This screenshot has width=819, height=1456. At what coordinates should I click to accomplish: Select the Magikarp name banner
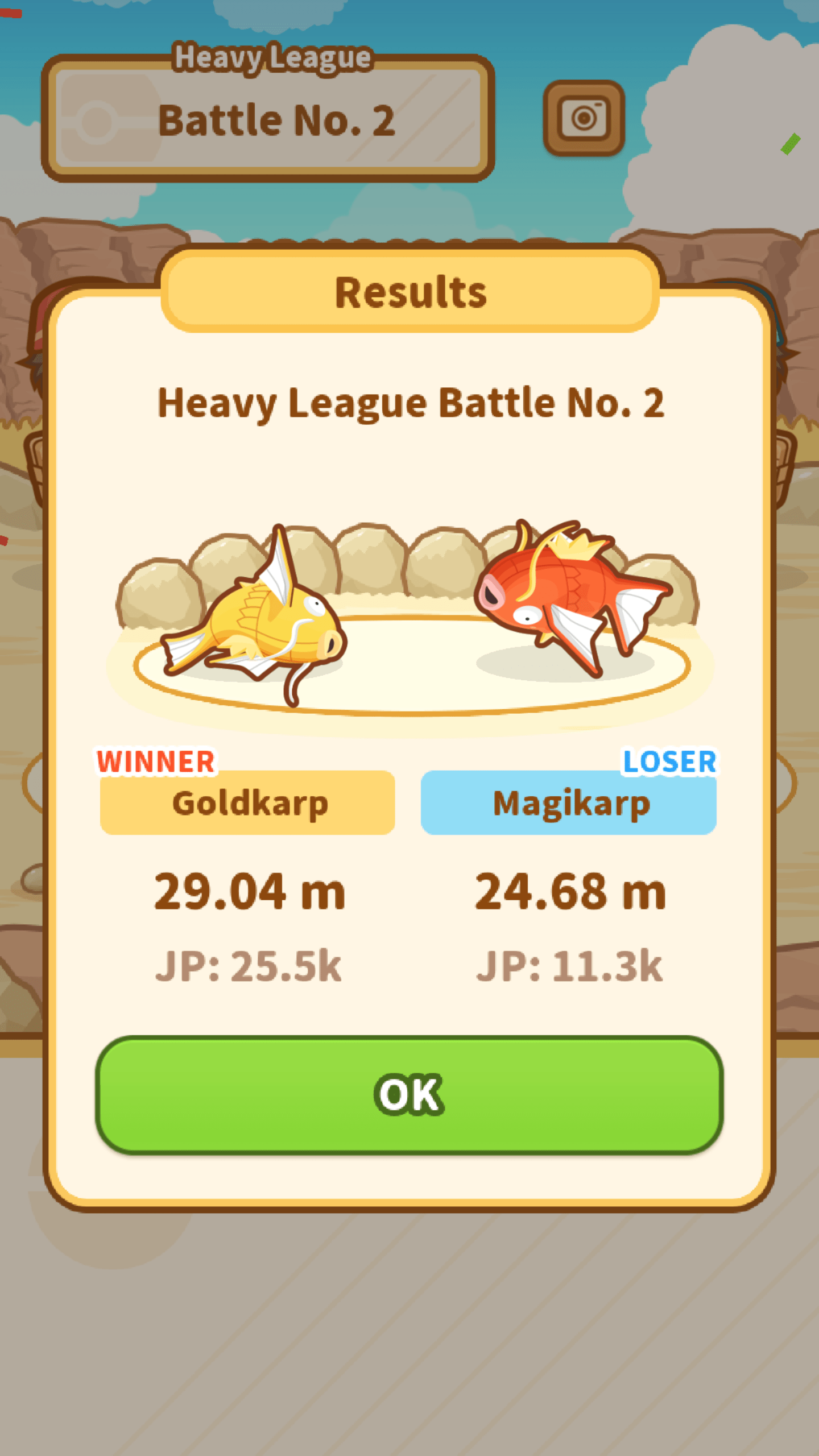click(x=571, y=803)
